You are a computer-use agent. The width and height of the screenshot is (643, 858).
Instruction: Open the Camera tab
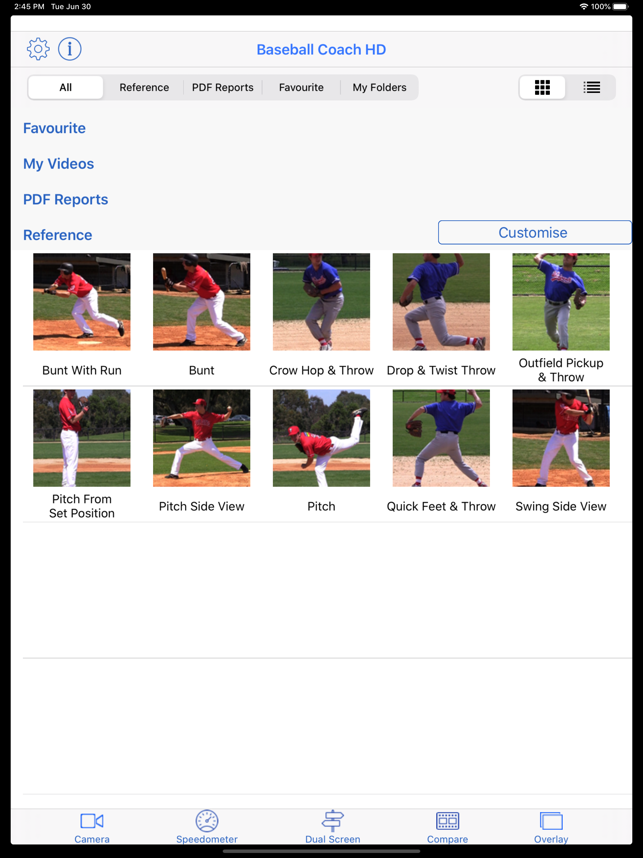pos(92,826)
